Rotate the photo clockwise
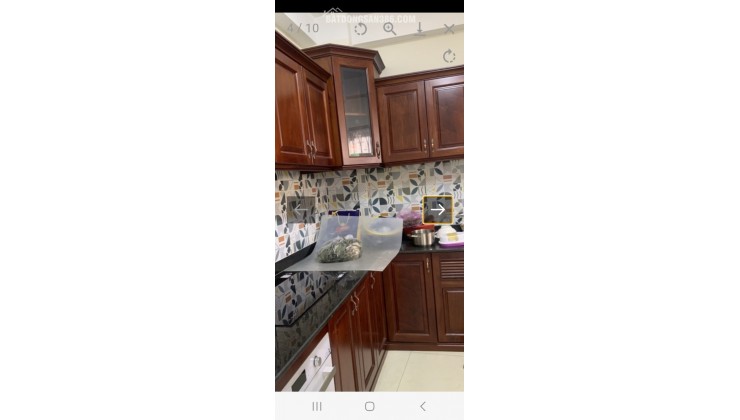Screen dimensions: 740x420 (x=449, y=57)
